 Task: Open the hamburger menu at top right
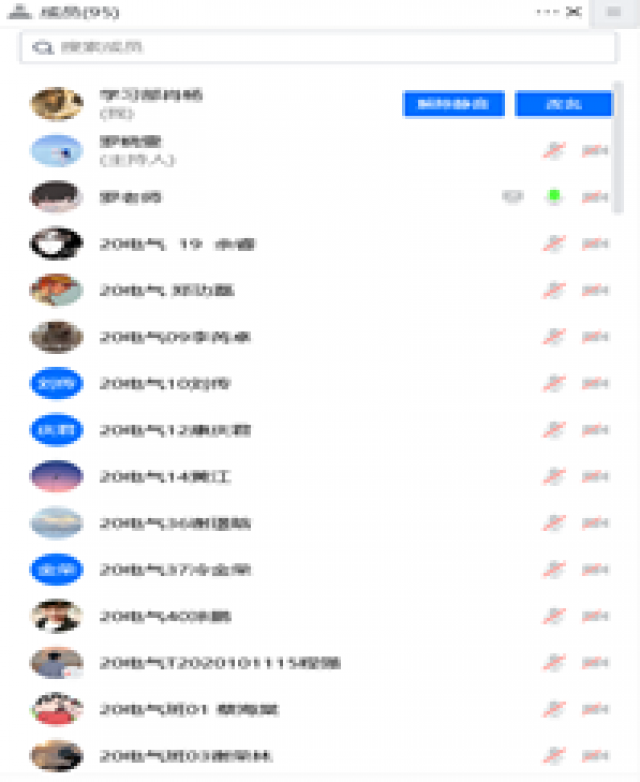[x=613, y=11]
